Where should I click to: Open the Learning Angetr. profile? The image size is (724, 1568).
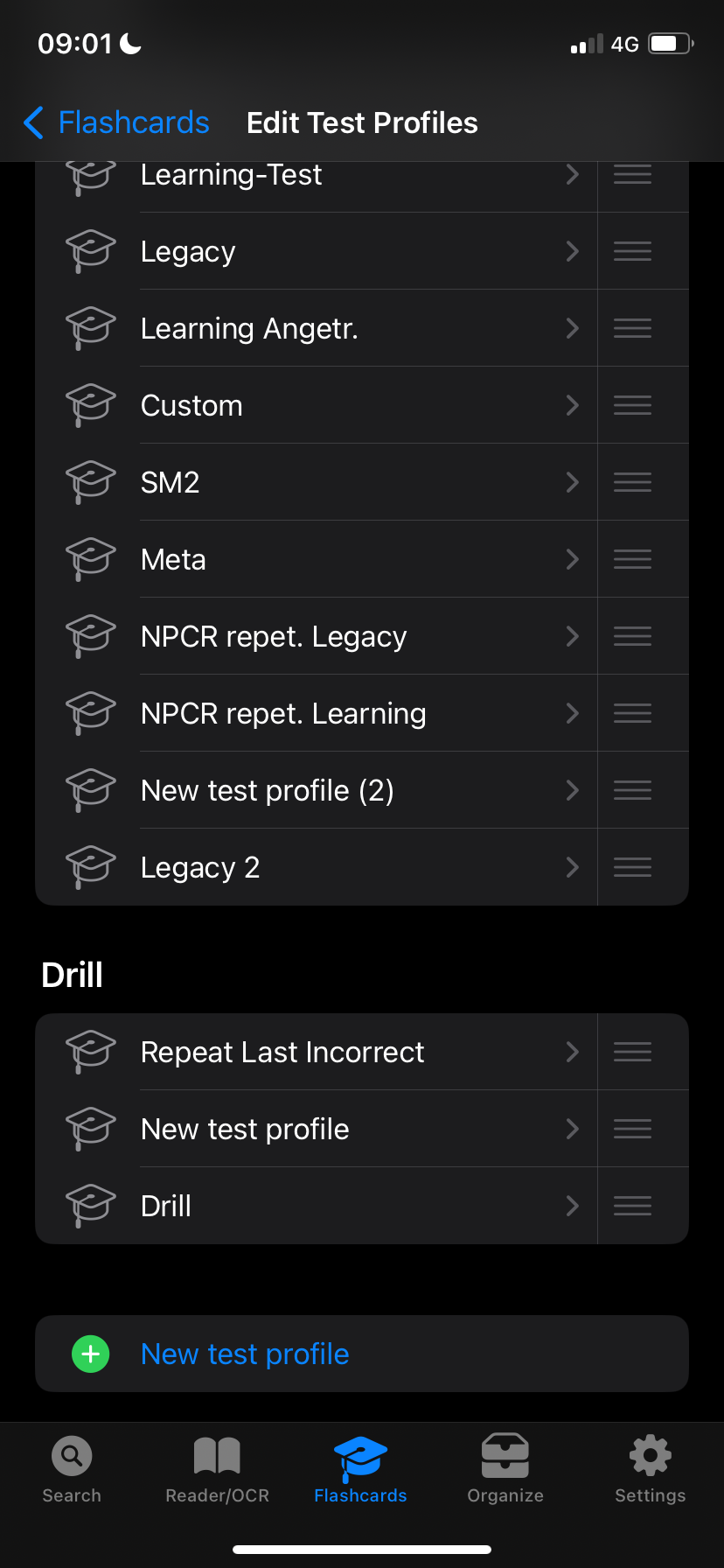point(317,329)
